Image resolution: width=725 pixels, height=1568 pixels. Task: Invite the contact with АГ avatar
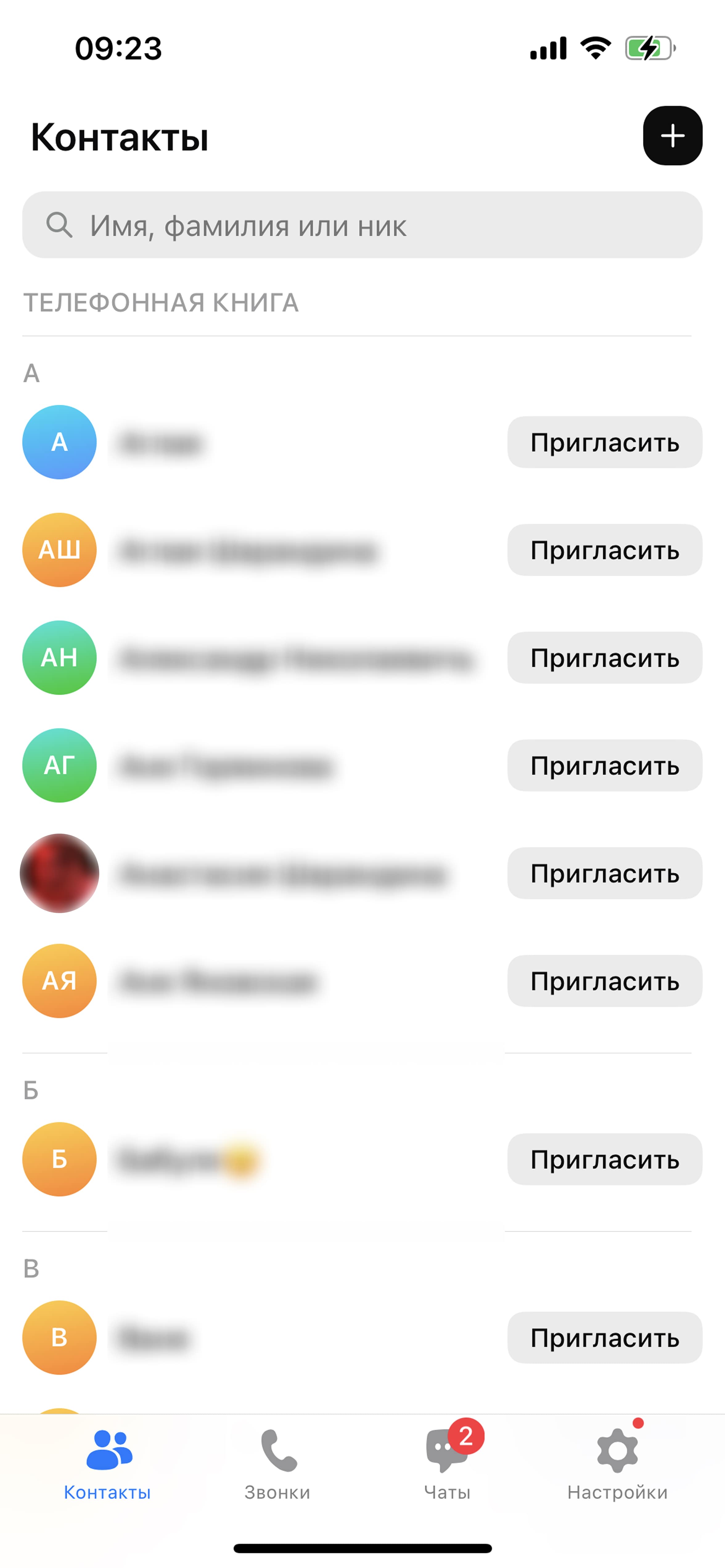[x=604, y=766]
